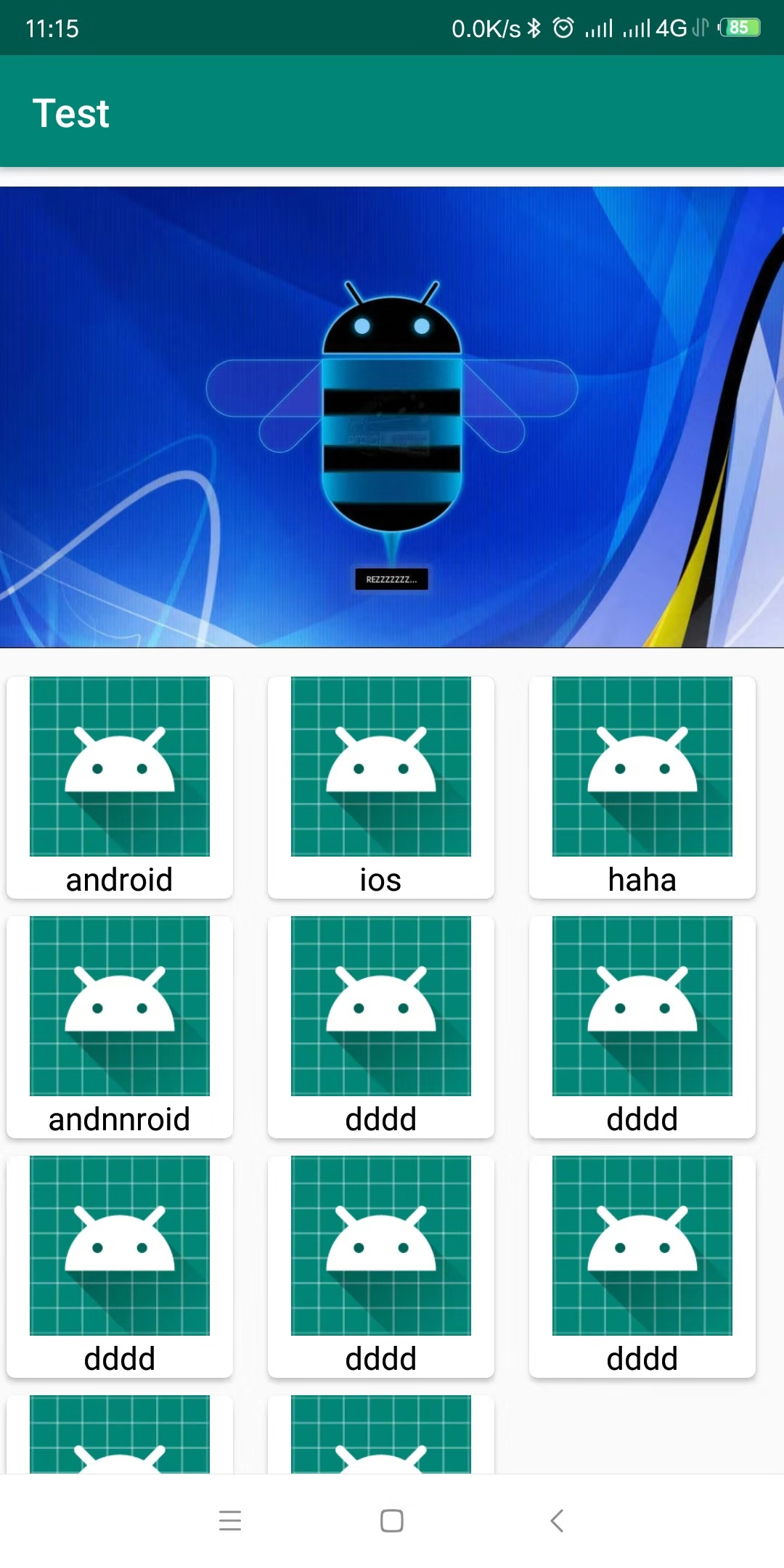Select the ios card

(x=381, y=786)
